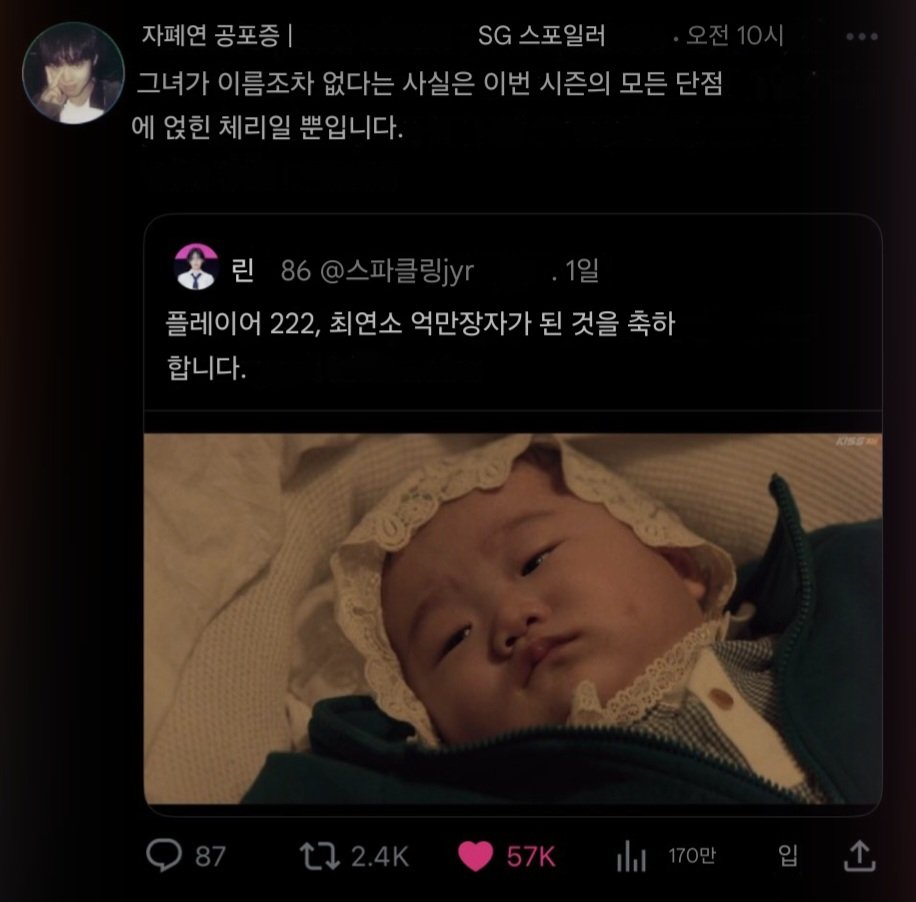Enlarge the baby photo in the quoted tweet

pos(512,618)
